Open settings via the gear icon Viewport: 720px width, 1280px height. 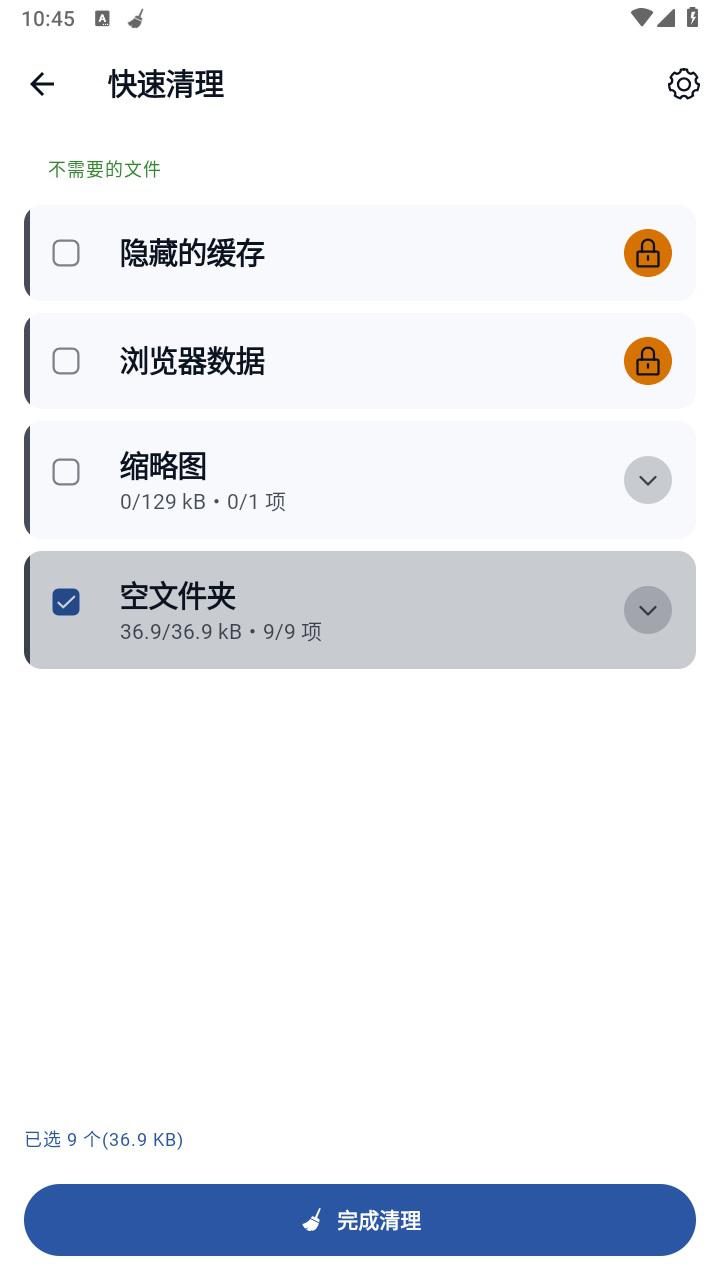point(683,84)
